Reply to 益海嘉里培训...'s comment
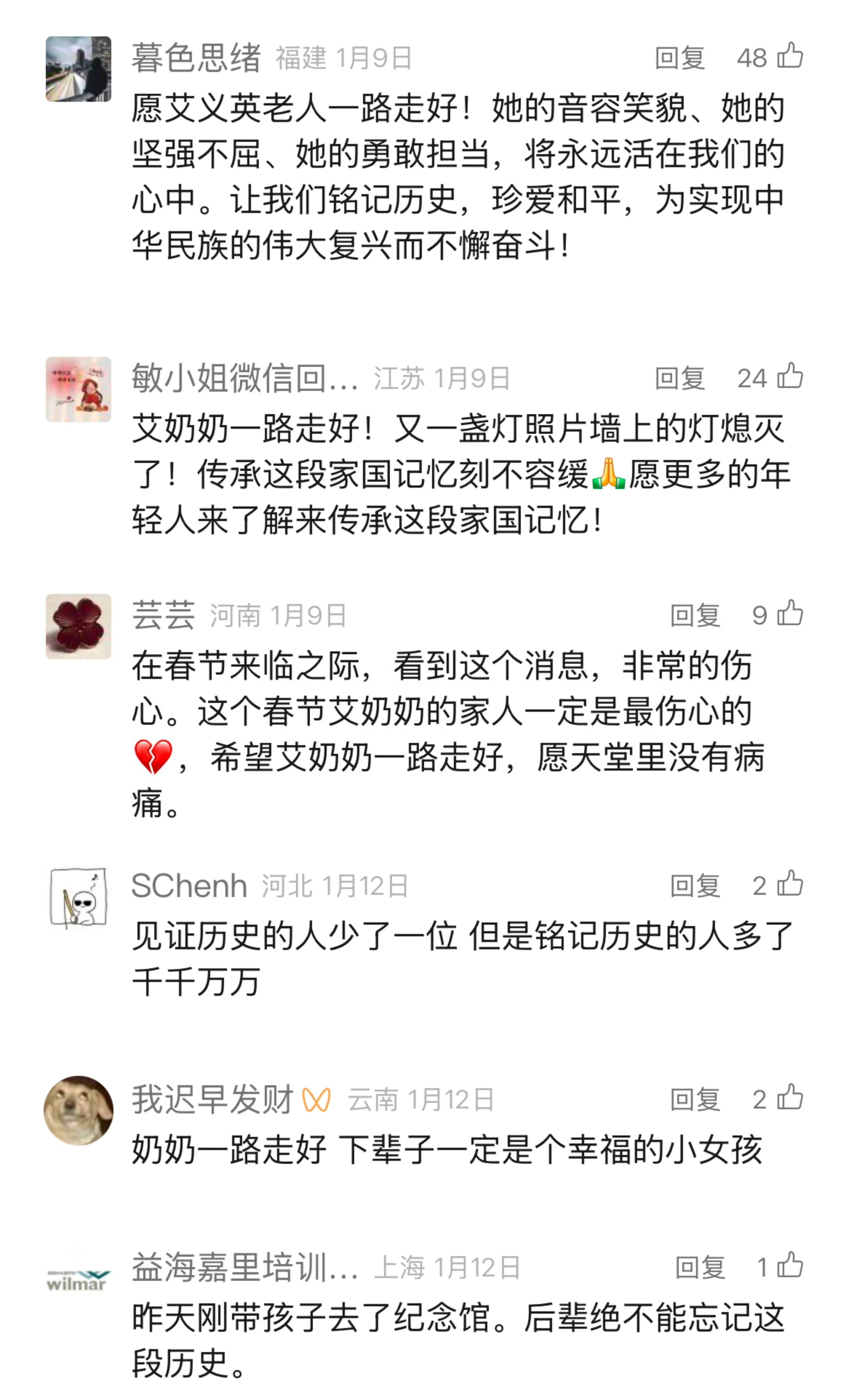Image resolution: width=851 pixels, height=1400 pixels. 700,1267
